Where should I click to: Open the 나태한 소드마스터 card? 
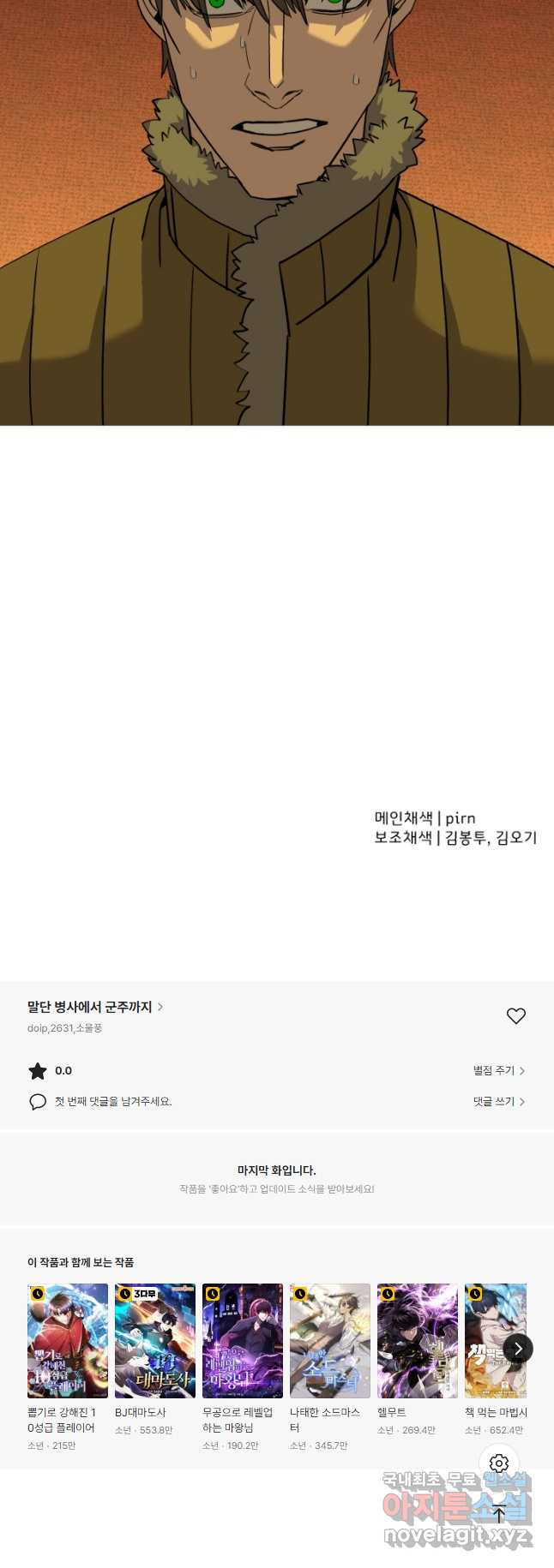point(330,1340)
